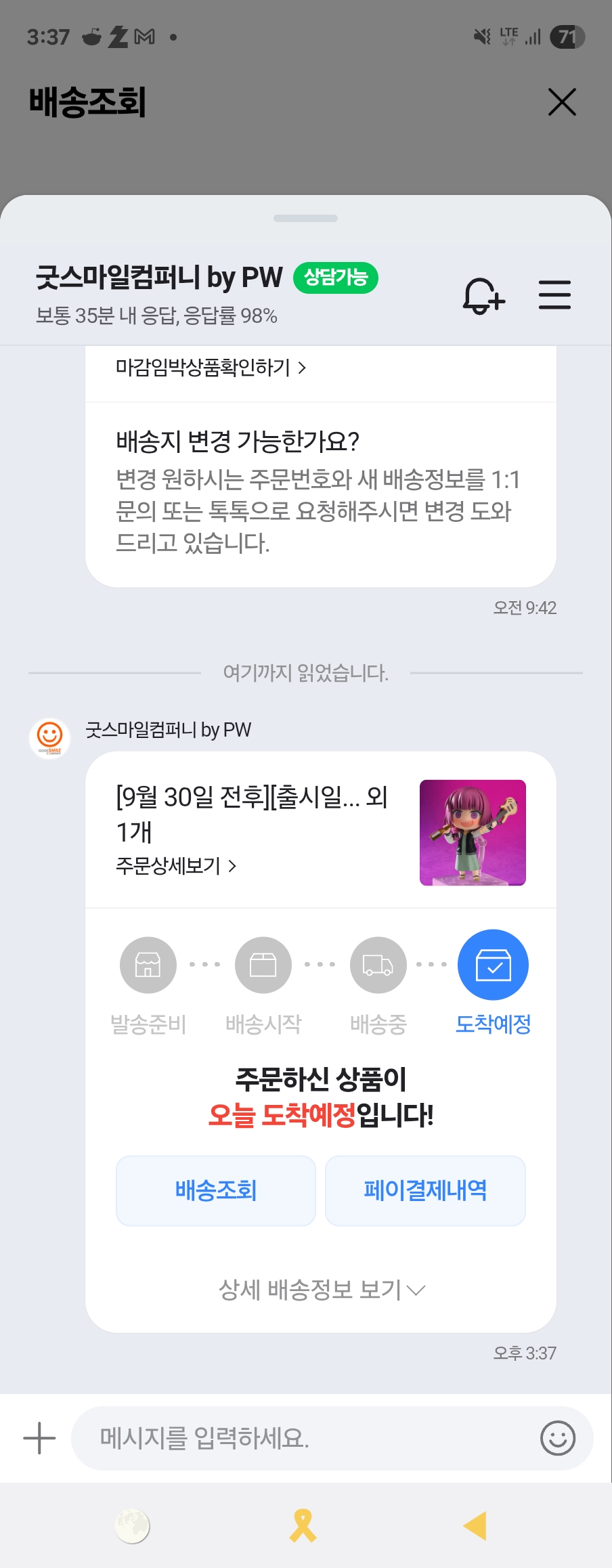Tap the plus attach icon

click(x=39, y=1438)
